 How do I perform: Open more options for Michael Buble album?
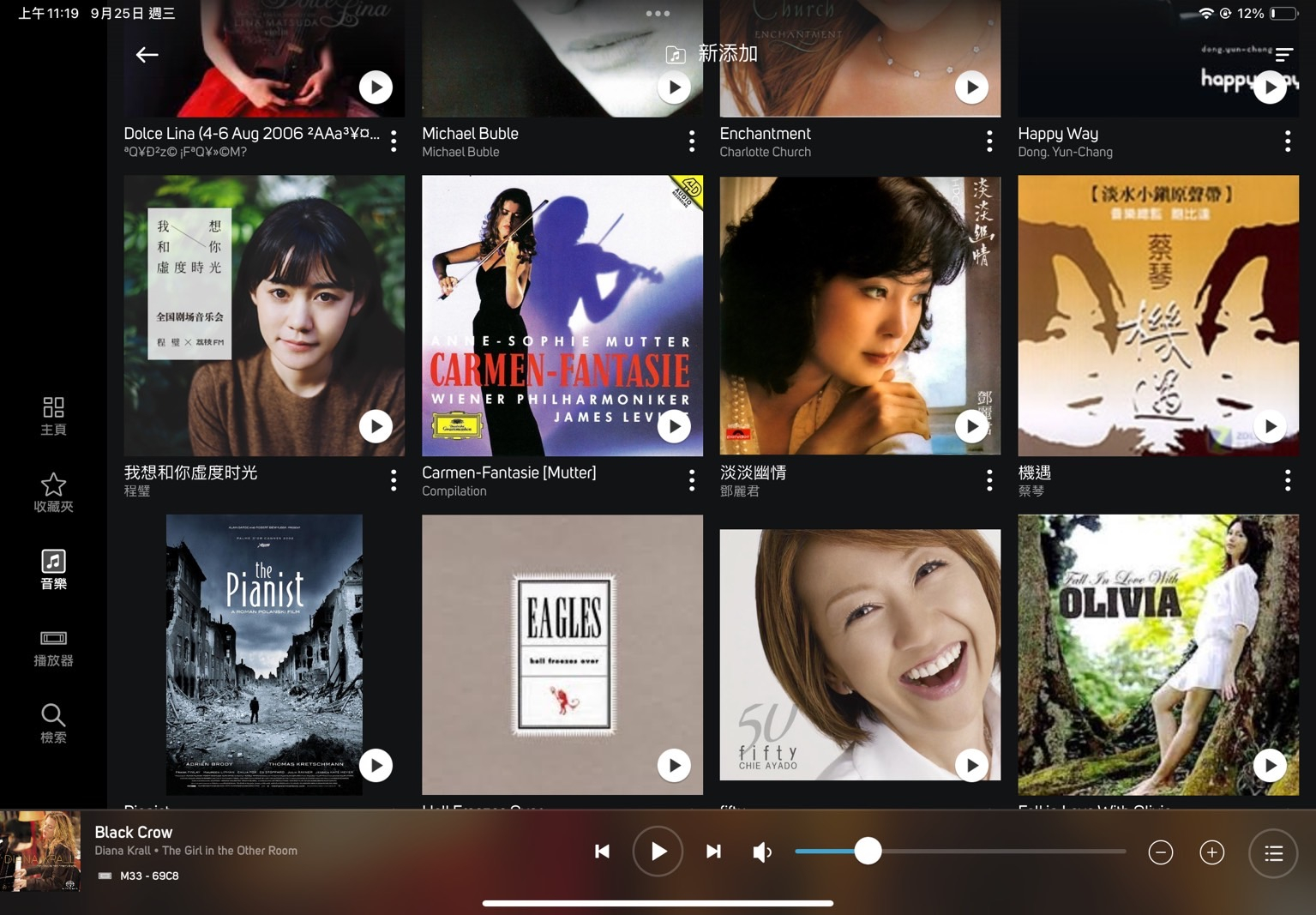pos(692,141)
